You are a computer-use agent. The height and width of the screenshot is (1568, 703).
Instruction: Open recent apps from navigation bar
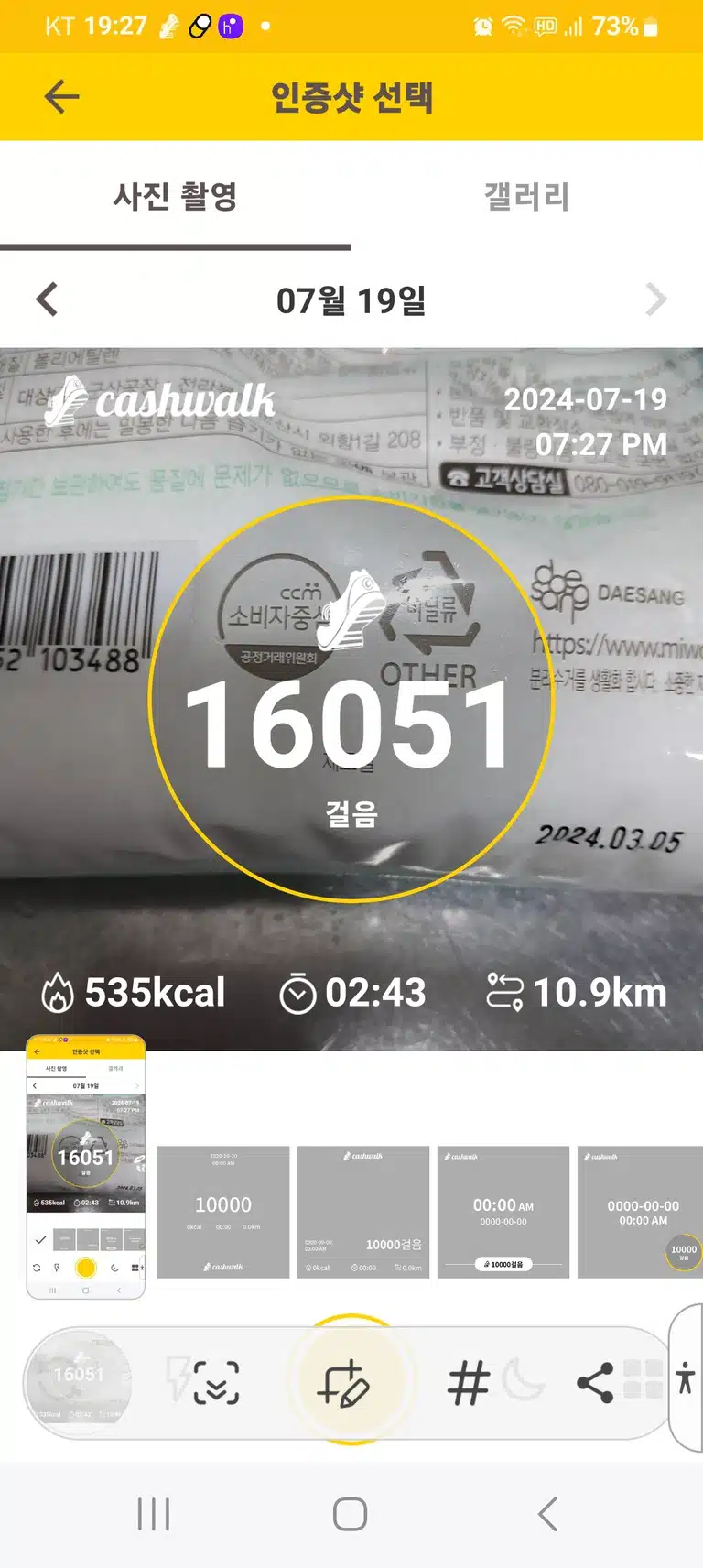pos(154,1514)
